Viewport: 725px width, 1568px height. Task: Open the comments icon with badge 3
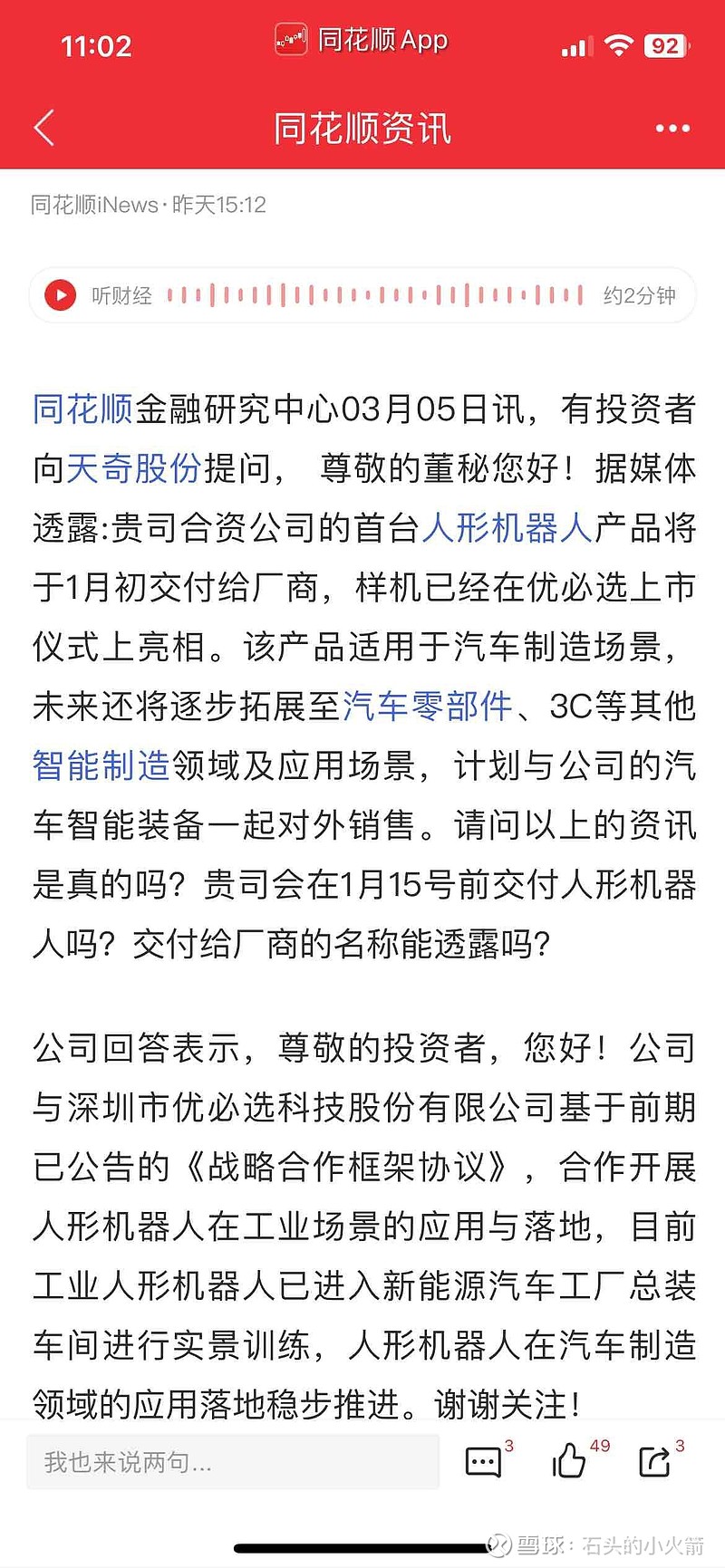(x=484, y=1461)
